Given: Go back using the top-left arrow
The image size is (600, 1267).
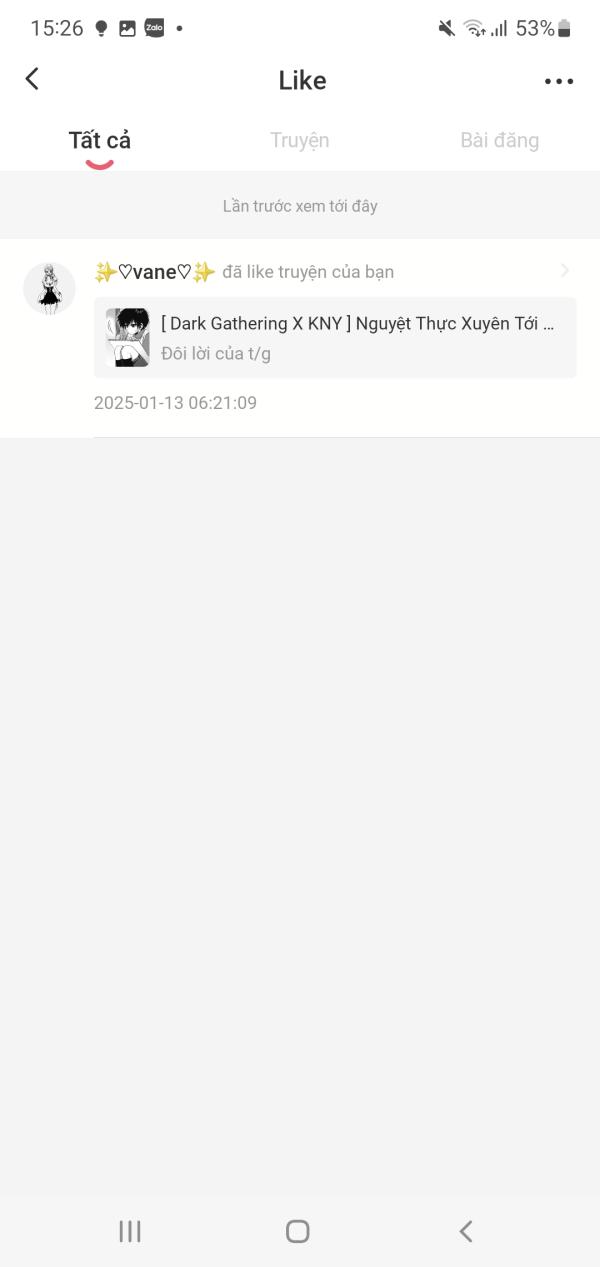Looking at the screenshot, I should click(x=32, y=79).
